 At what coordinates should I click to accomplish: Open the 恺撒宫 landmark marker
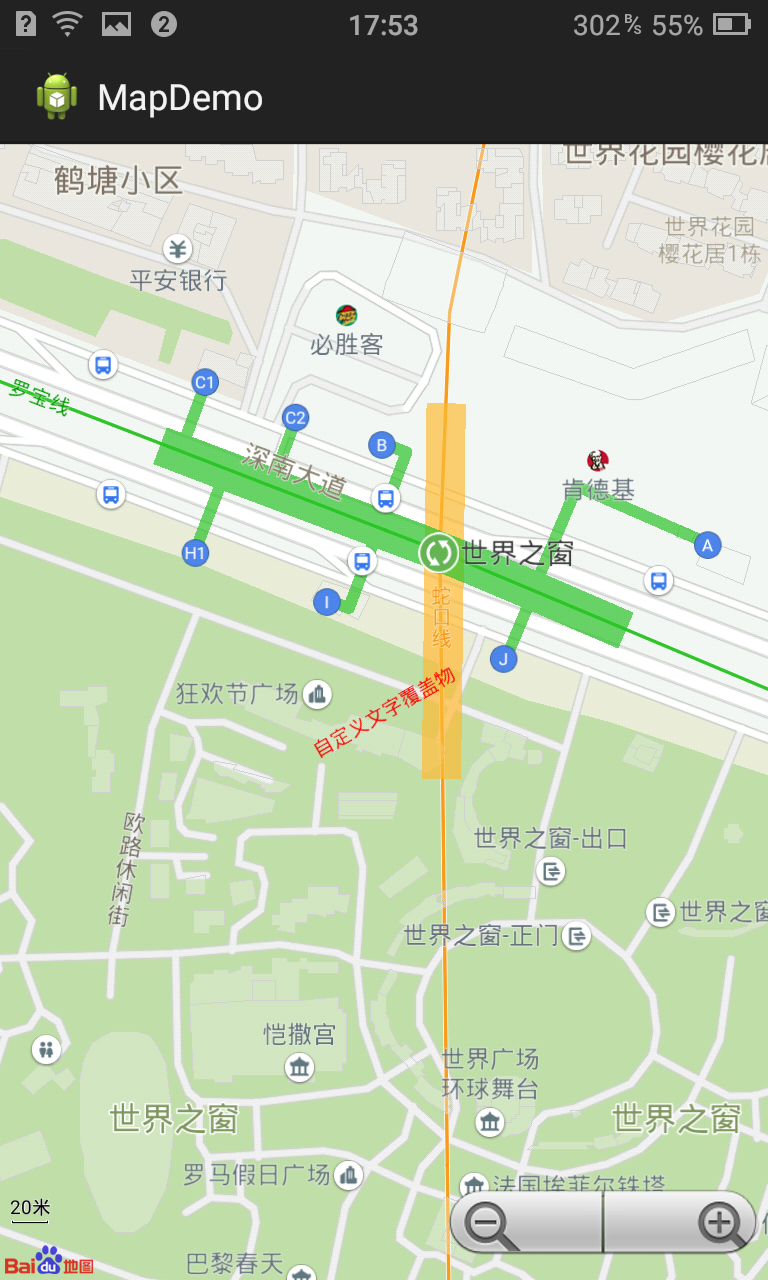pos(300,1067)
